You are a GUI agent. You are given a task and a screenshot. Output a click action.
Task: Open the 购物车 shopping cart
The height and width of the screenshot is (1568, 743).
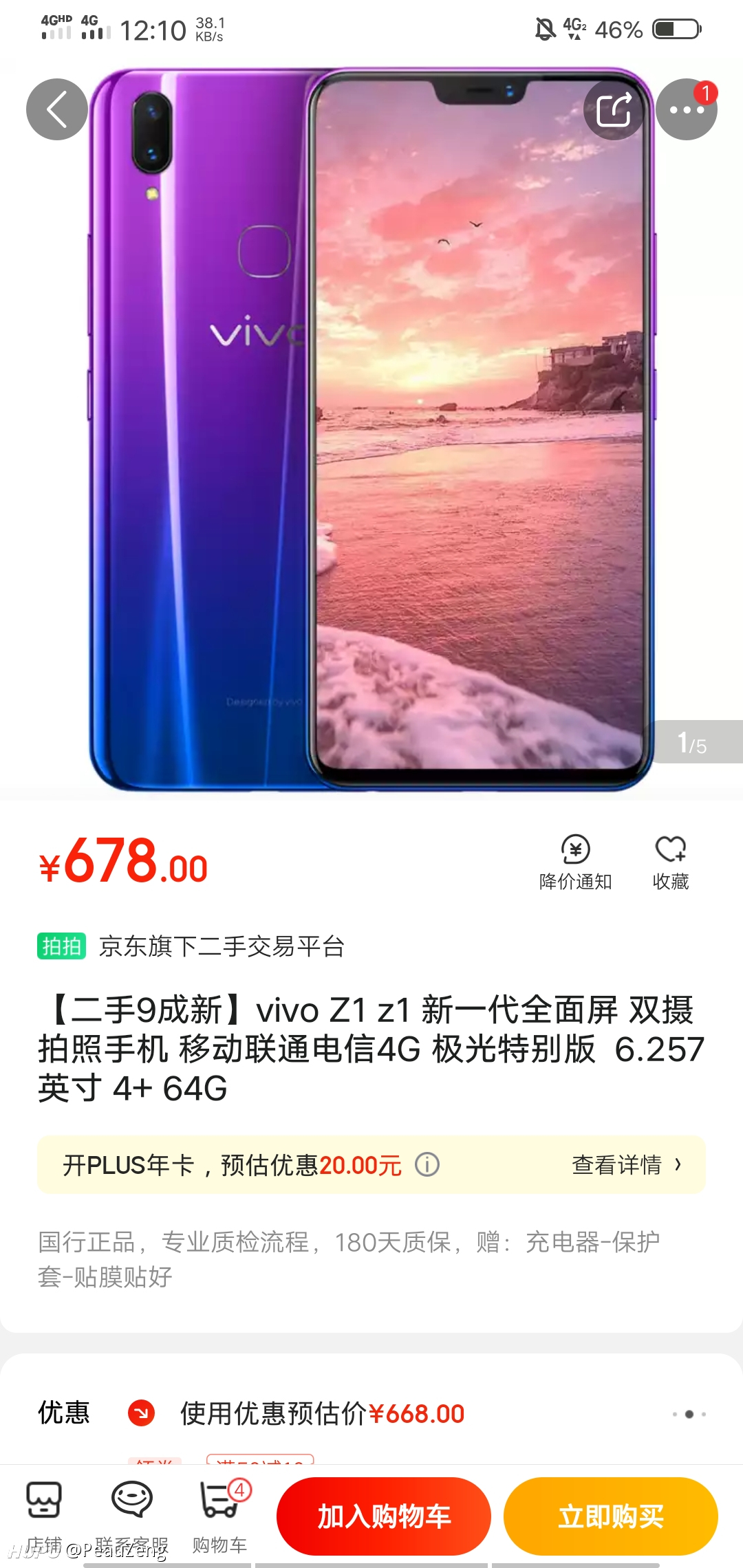(x=219, y=1517)
